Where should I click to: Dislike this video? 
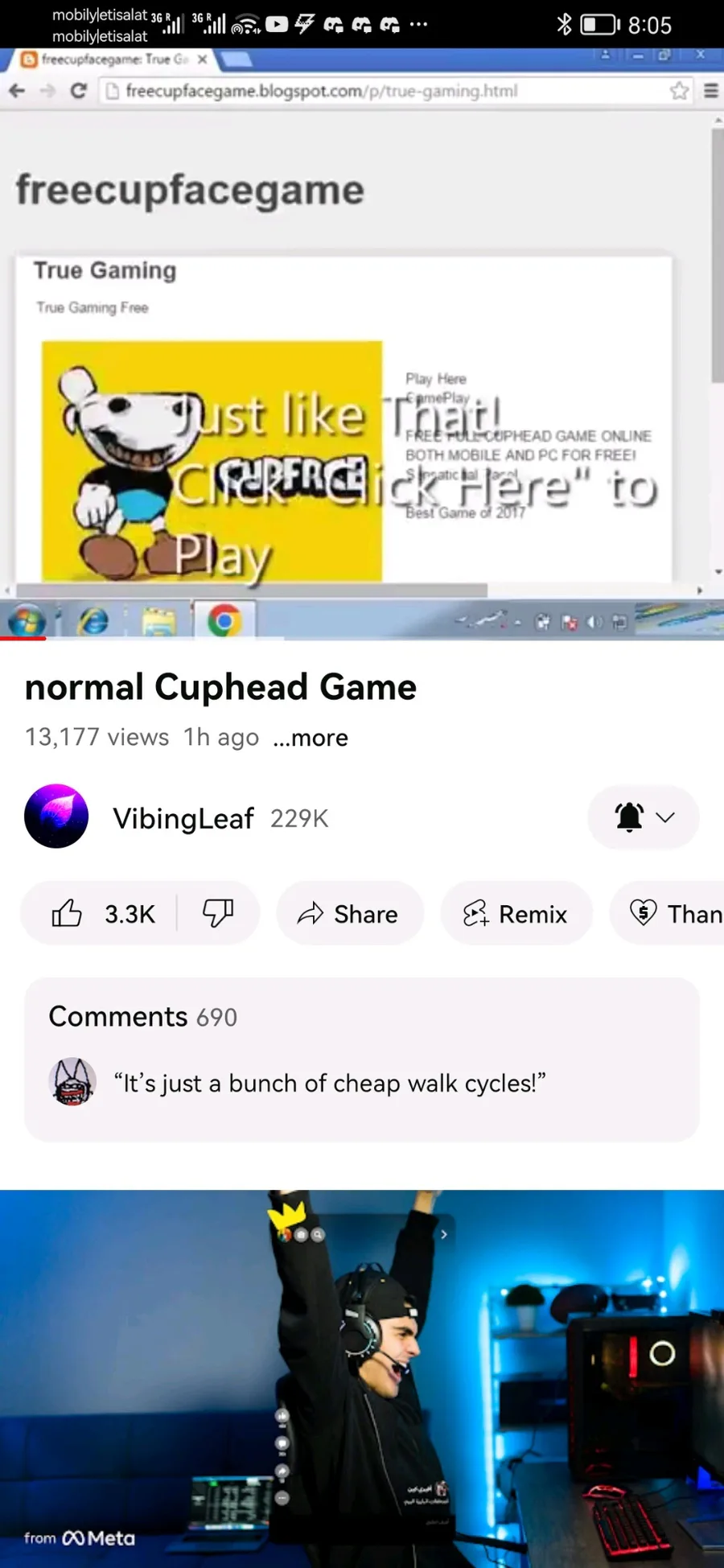pos(218,914)
